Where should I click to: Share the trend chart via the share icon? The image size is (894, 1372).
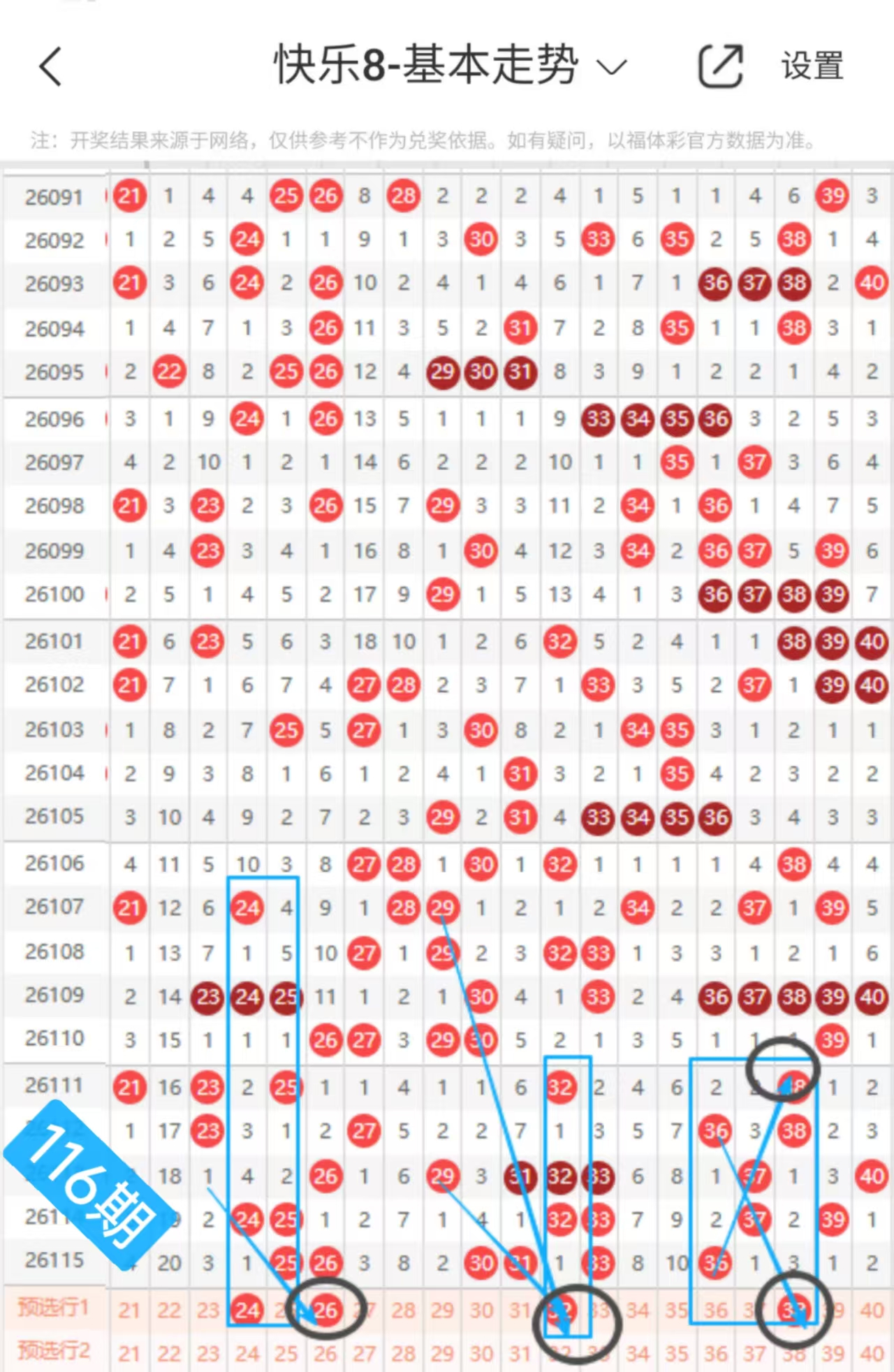click(720, 66)
